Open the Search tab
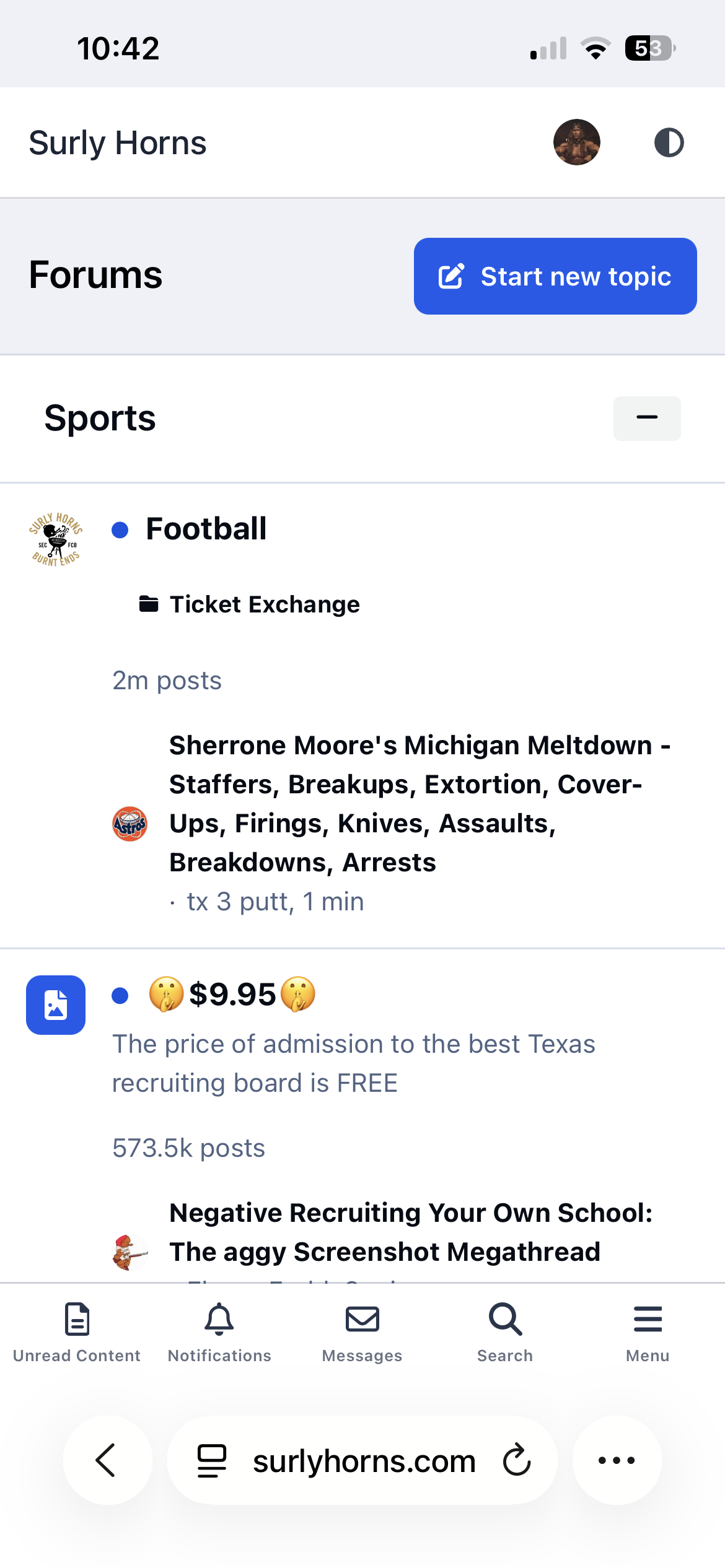The width and height of the screenshot is (725, 1568). click(x=505, y=1331)
